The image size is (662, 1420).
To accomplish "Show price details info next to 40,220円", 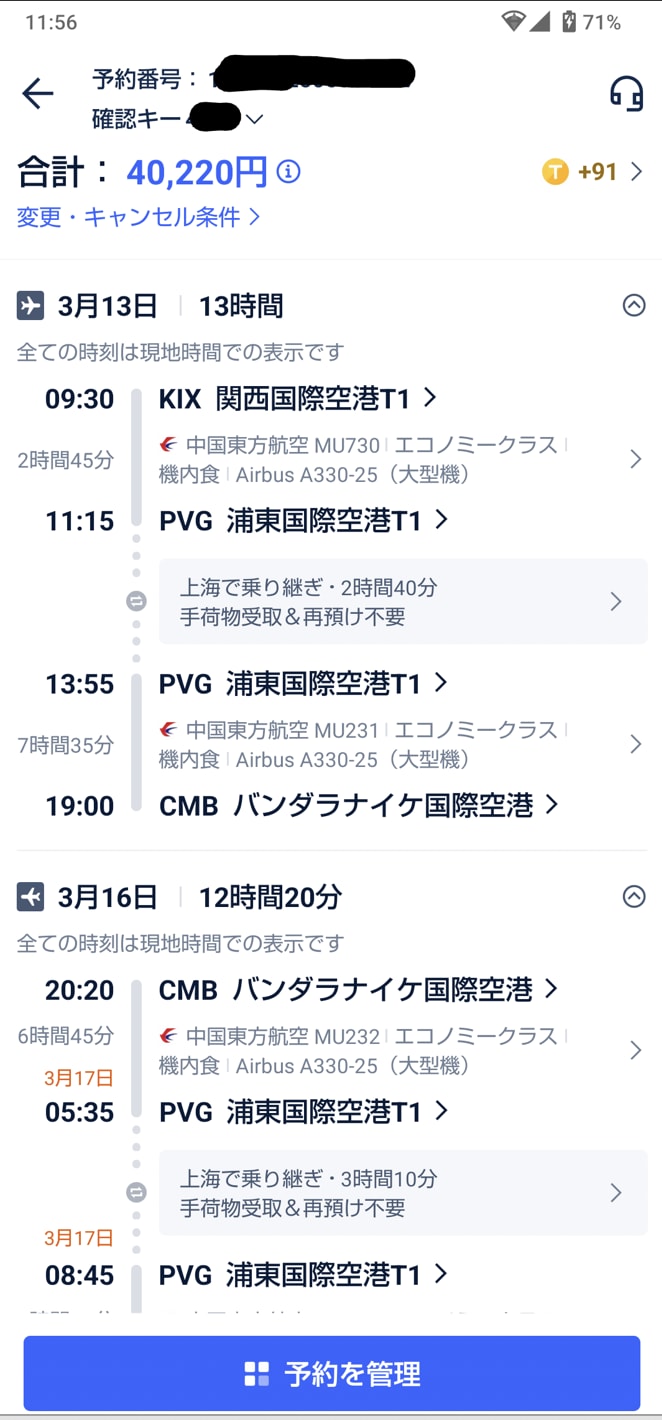I will point(289,172).
